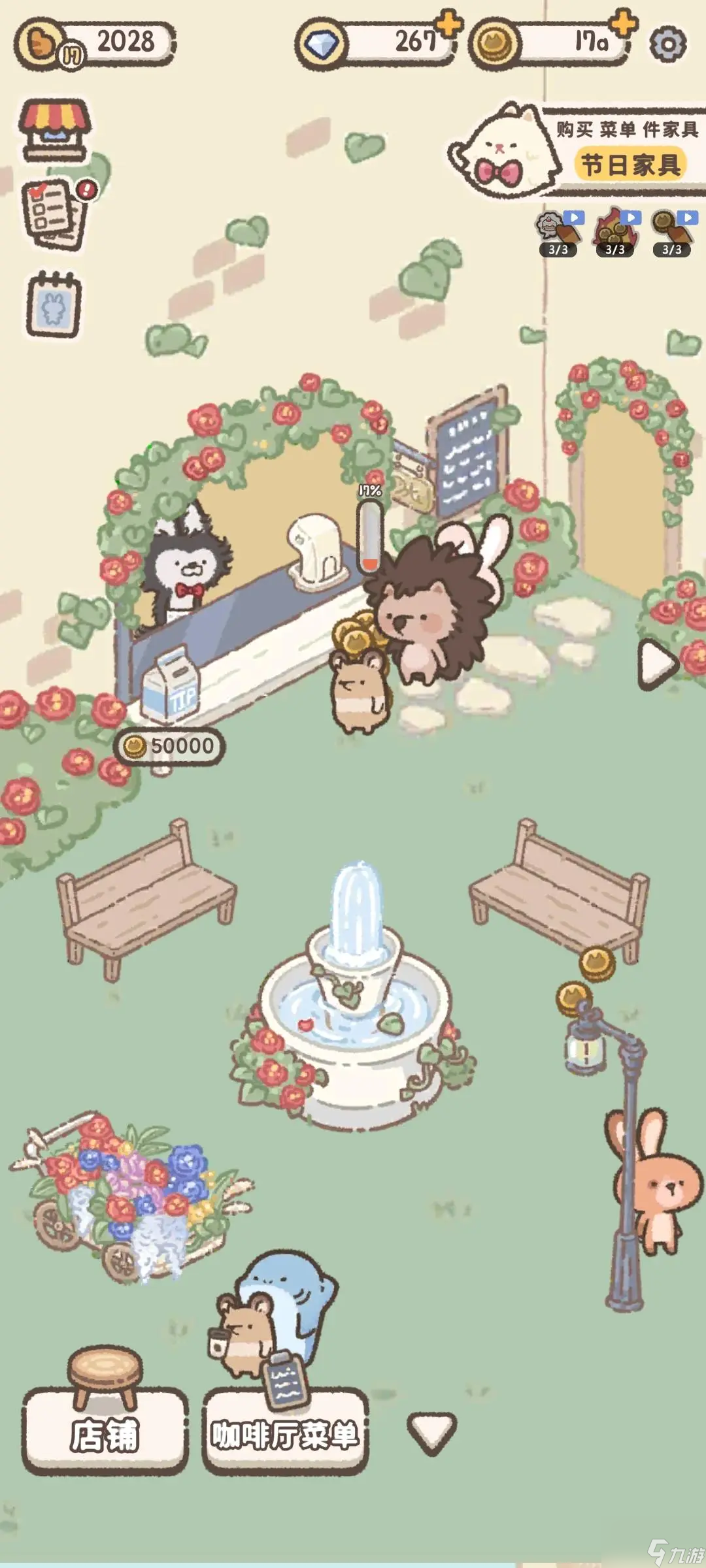The image size is (706, 1568).
Task: Collect the coin above the street lamp
Action: click(573, 998)
